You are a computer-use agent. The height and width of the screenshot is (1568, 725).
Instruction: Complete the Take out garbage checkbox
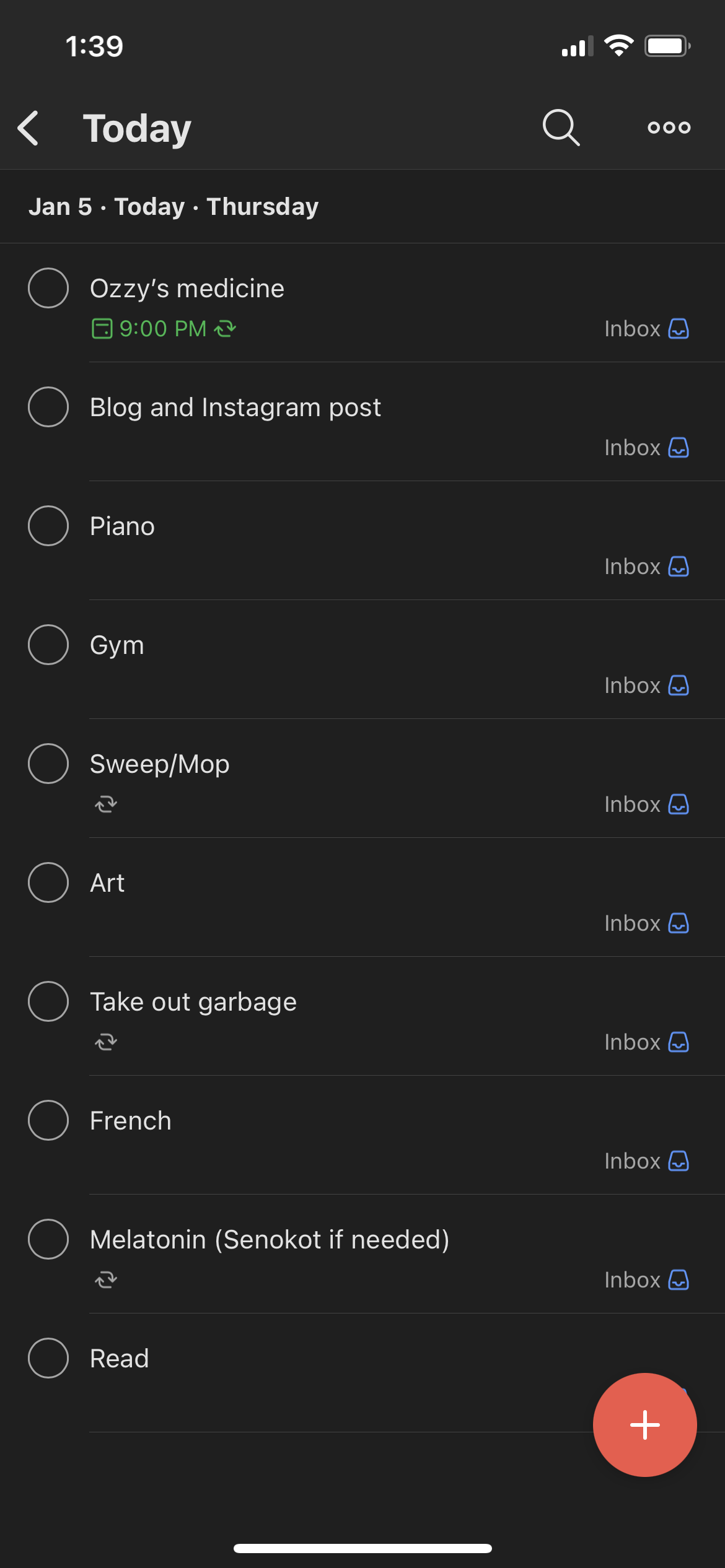[48, 1001]
